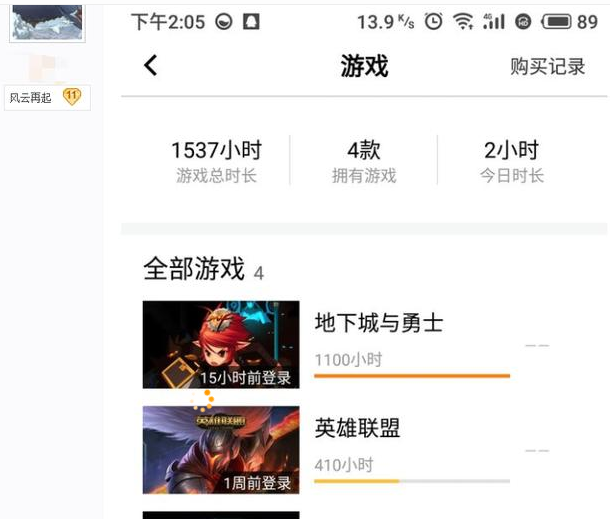Image resolution: width=610 pixels, height=519 pixels.
Task: Open the 英雄联盟 game entry
Action: [357, 429]
